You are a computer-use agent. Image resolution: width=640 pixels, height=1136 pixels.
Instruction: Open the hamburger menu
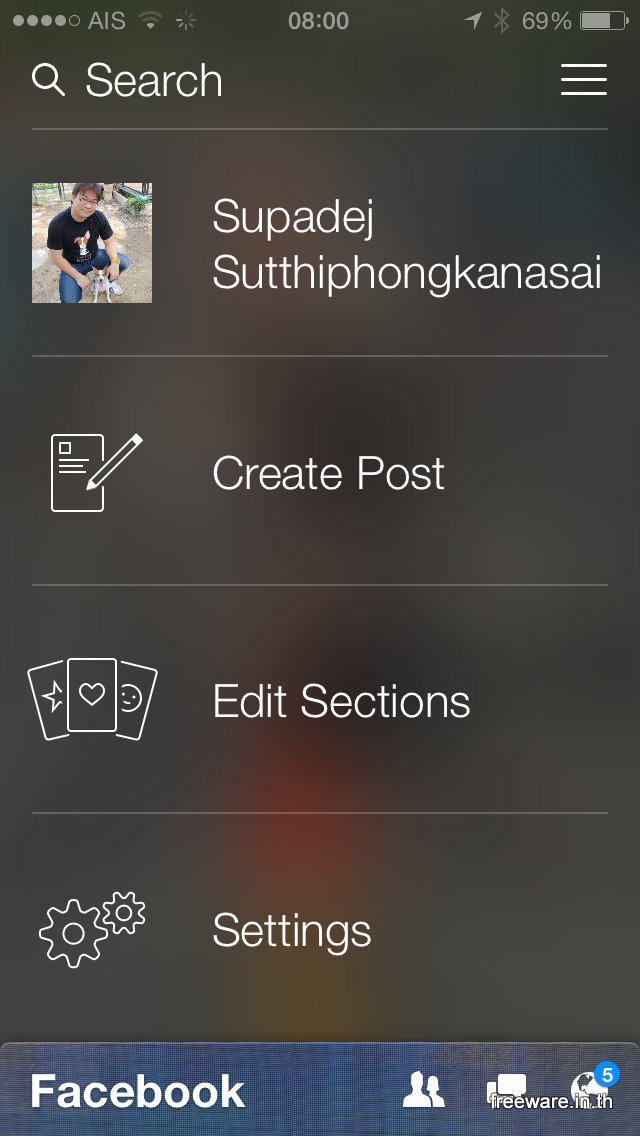(x=584, y=80)
